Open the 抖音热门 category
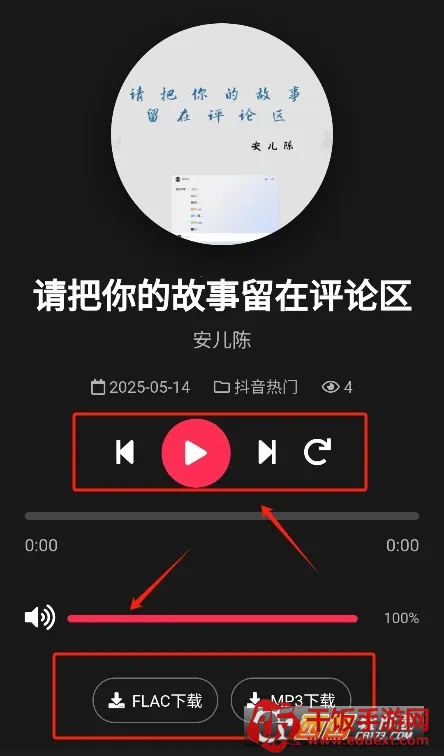Viewport: 444px width, 756px height. click(256, 387)
